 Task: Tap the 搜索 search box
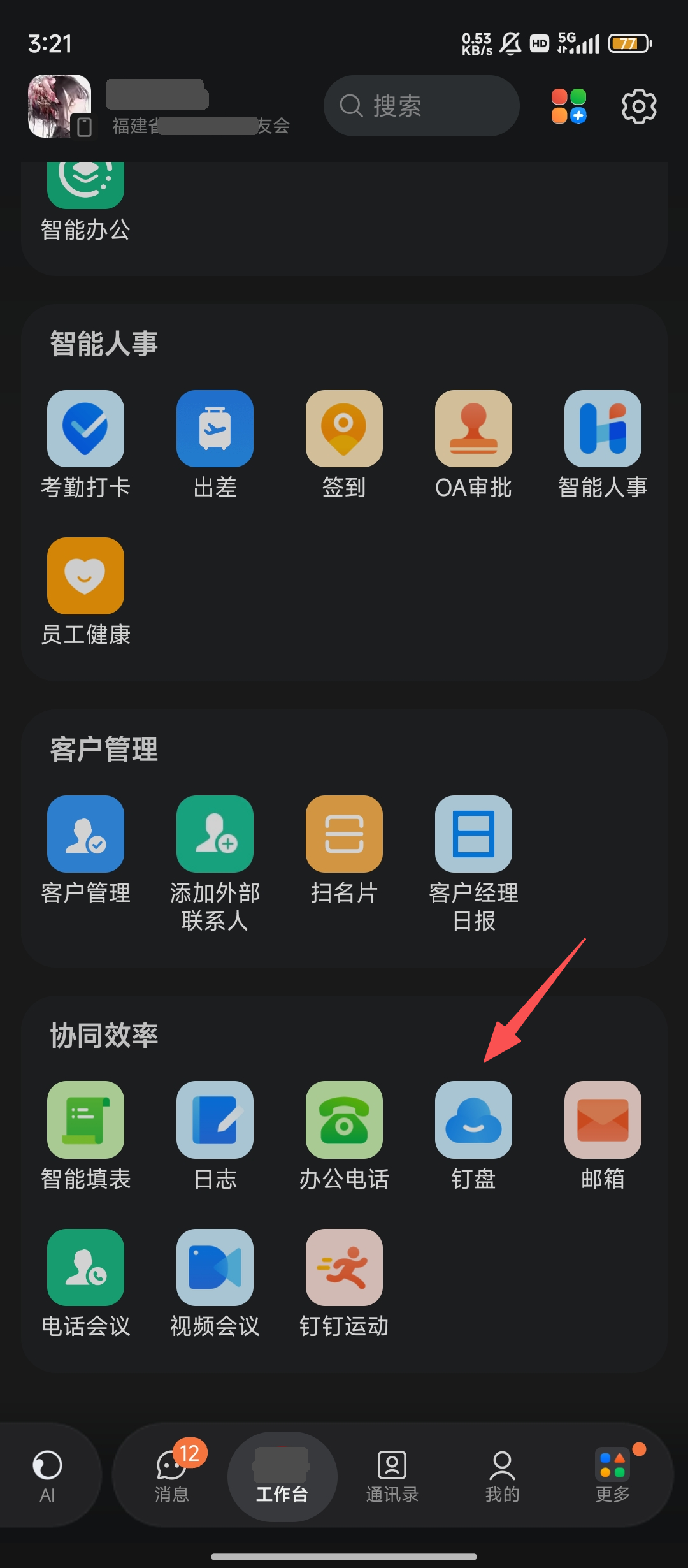421,106
